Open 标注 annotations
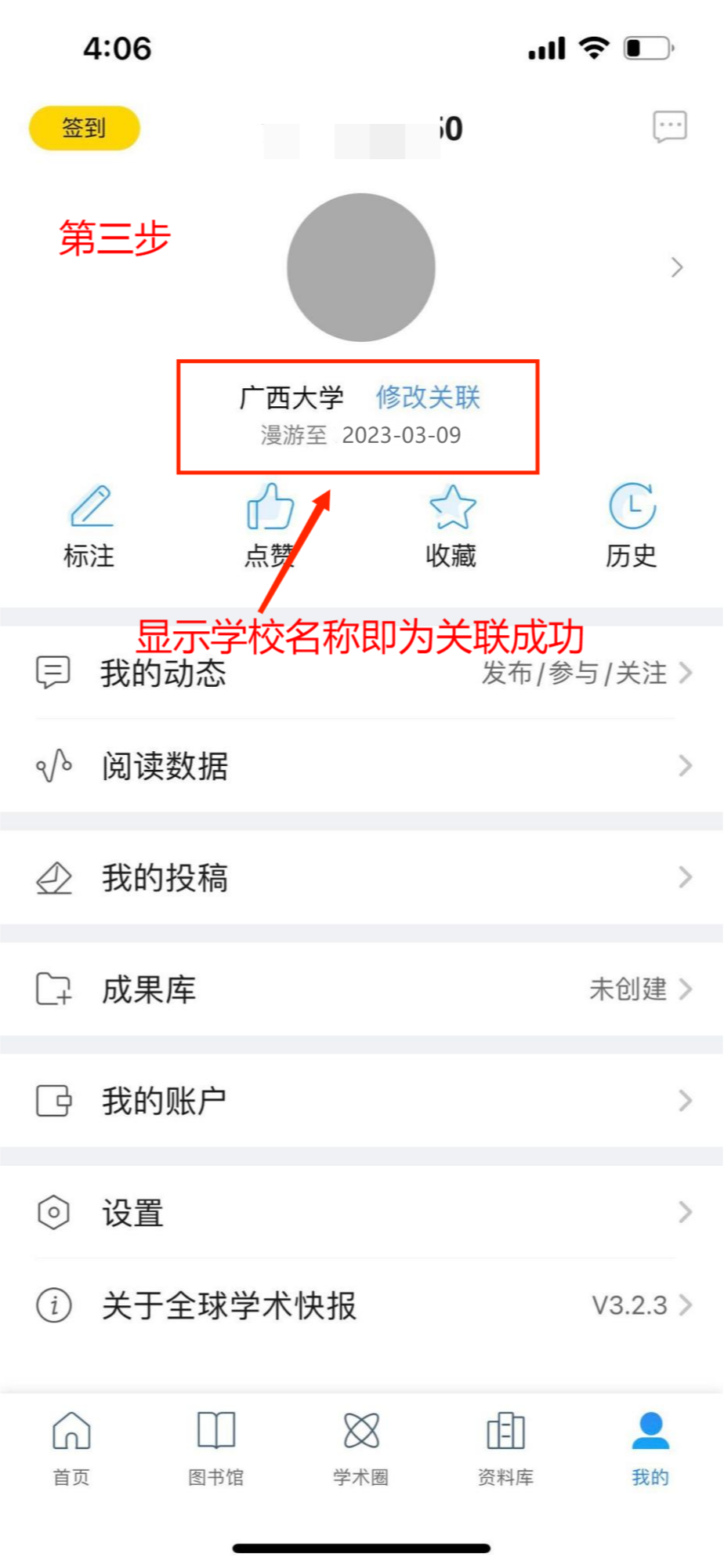 point(90,525)
